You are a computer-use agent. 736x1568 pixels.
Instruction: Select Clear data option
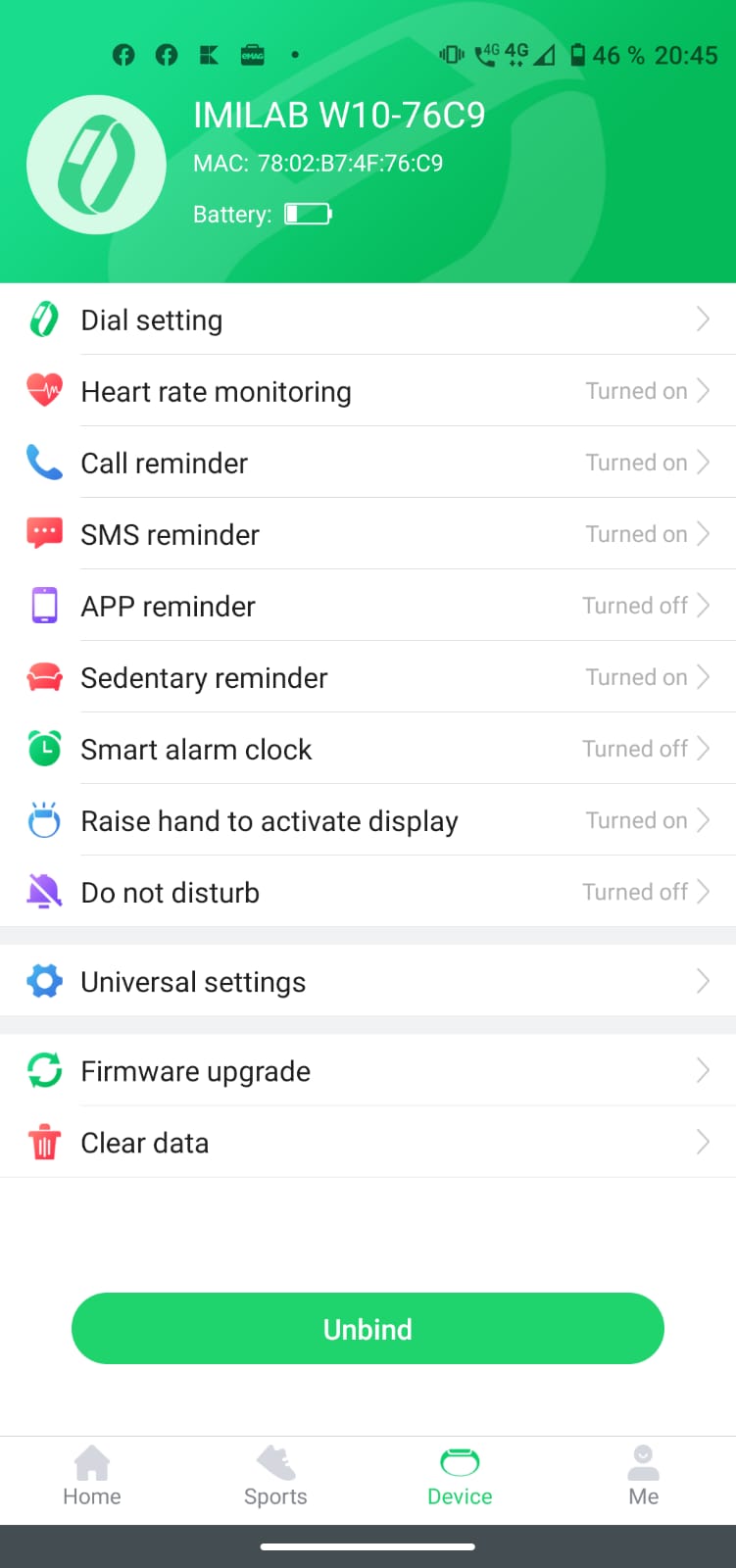click(368, 1142)
